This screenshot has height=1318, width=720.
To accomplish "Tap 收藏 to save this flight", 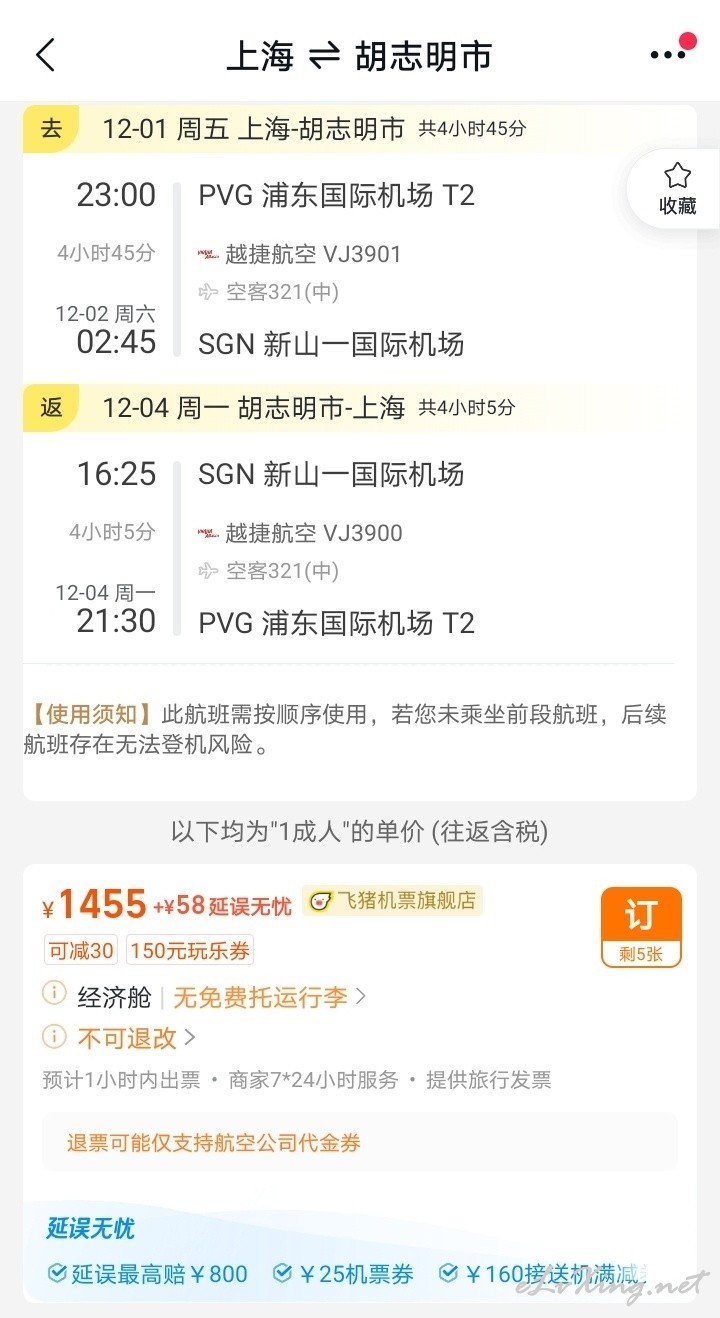I will 677,190.
